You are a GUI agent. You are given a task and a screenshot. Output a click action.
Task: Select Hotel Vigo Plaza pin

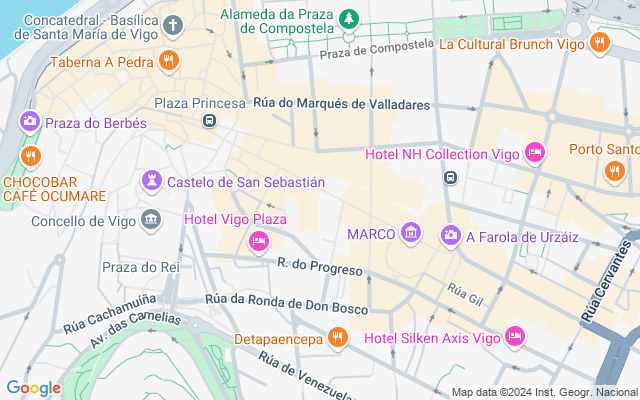(258, 241)
